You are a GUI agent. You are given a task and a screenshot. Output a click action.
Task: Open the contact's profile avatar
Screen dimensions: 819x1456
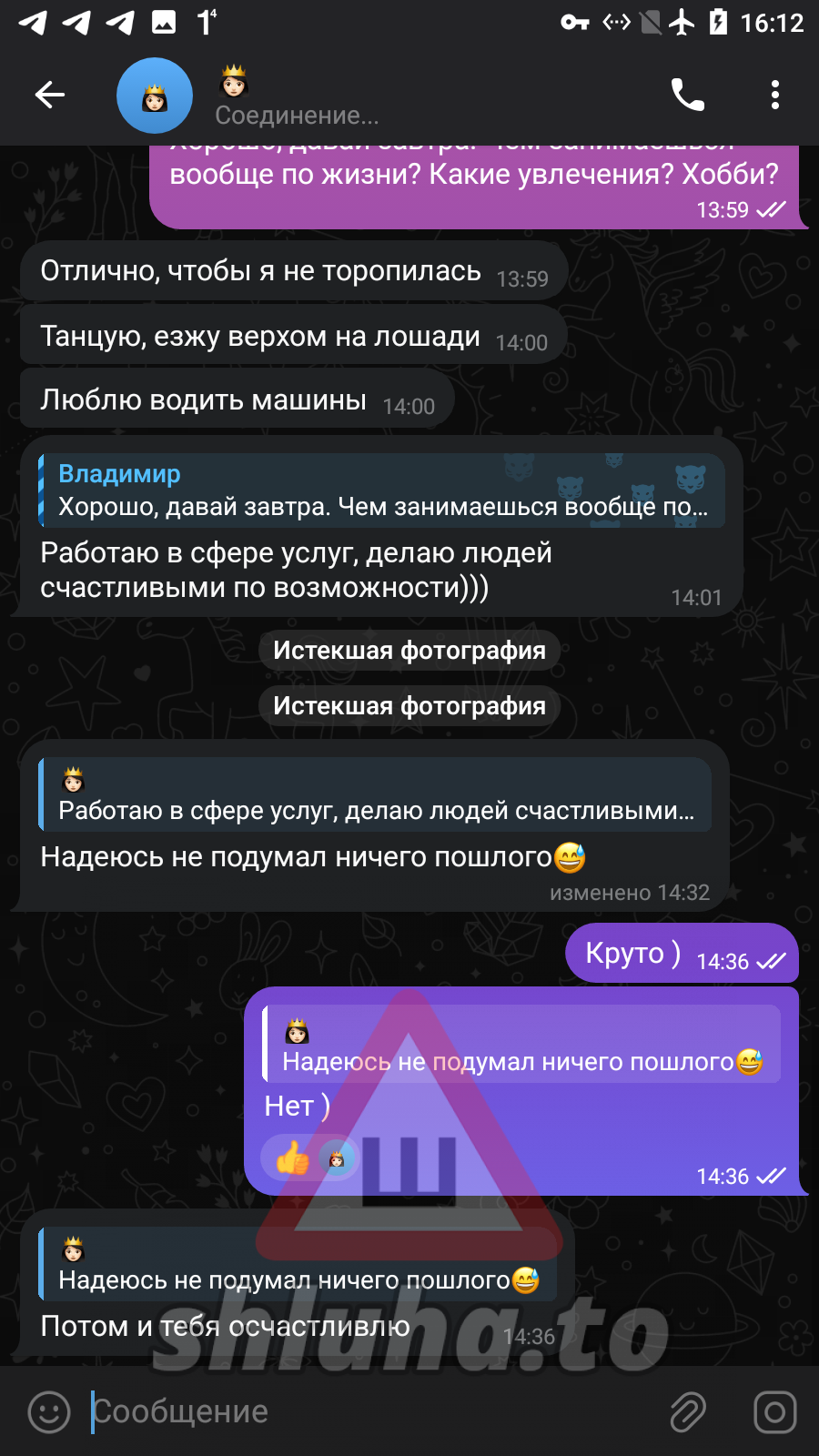155,96
